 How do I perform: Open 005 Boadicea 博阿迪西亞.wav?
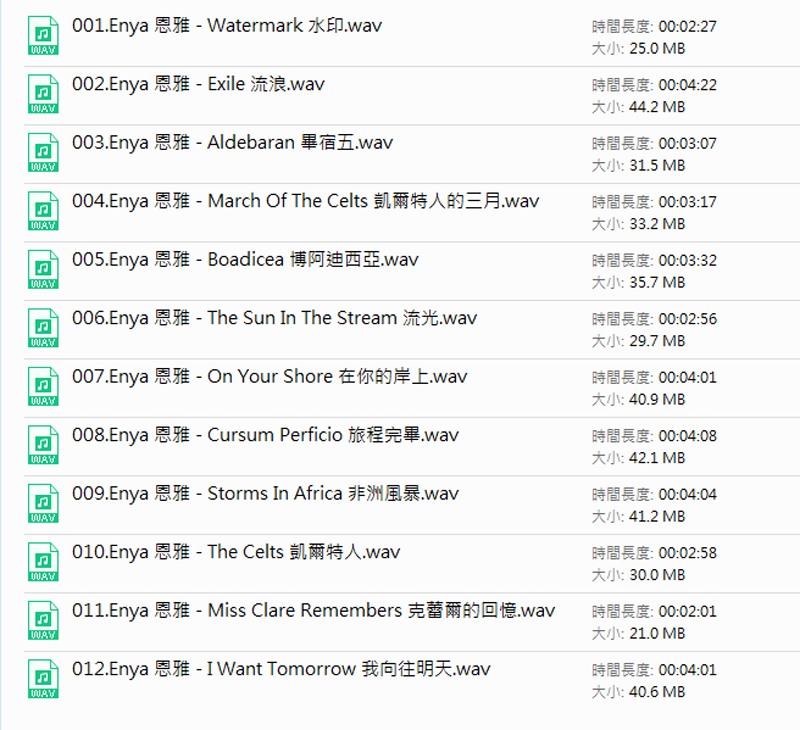245,260
